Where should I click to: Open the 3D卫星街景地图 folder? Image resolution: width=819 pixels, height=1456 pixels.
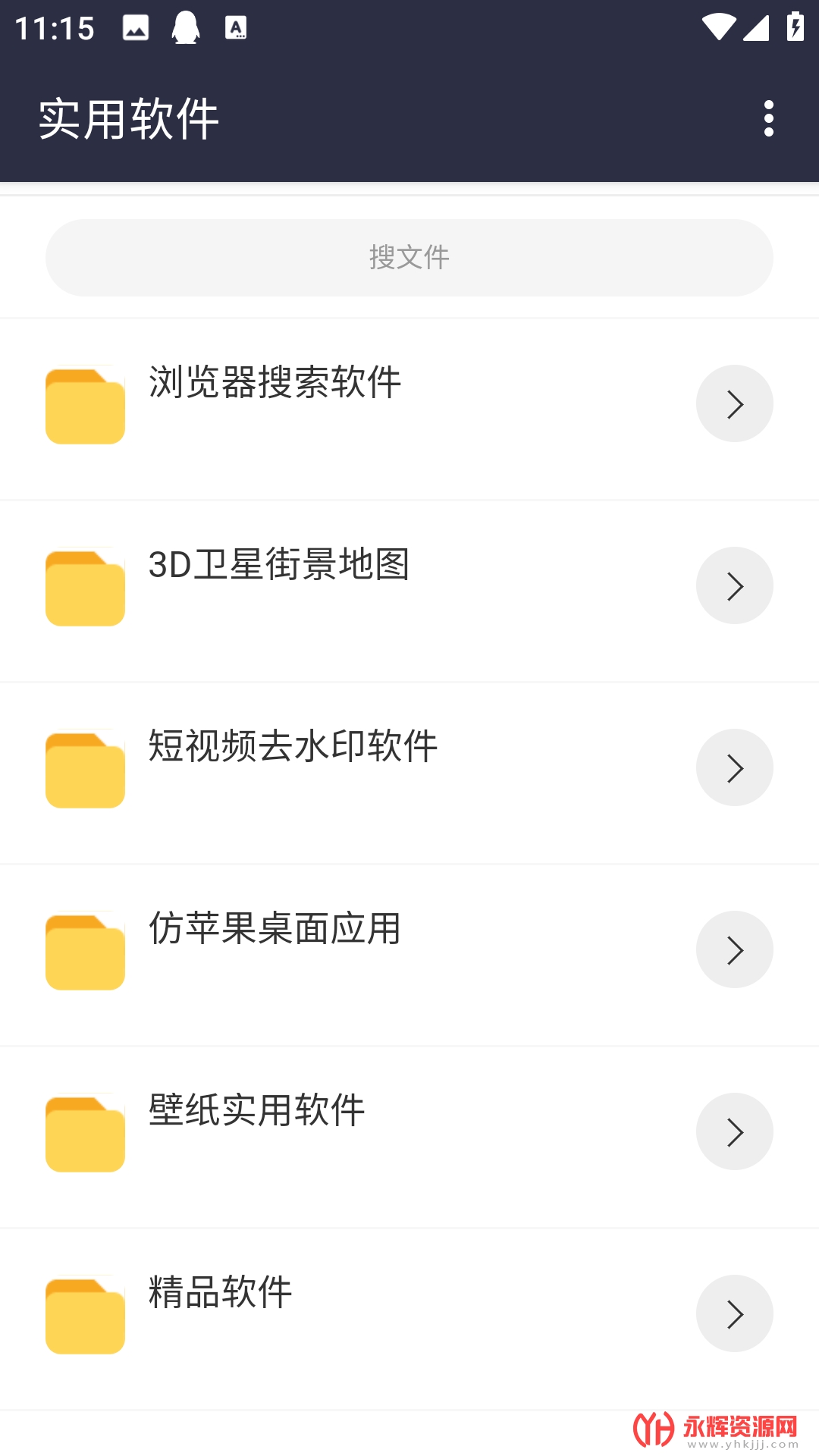click(279, 564)
